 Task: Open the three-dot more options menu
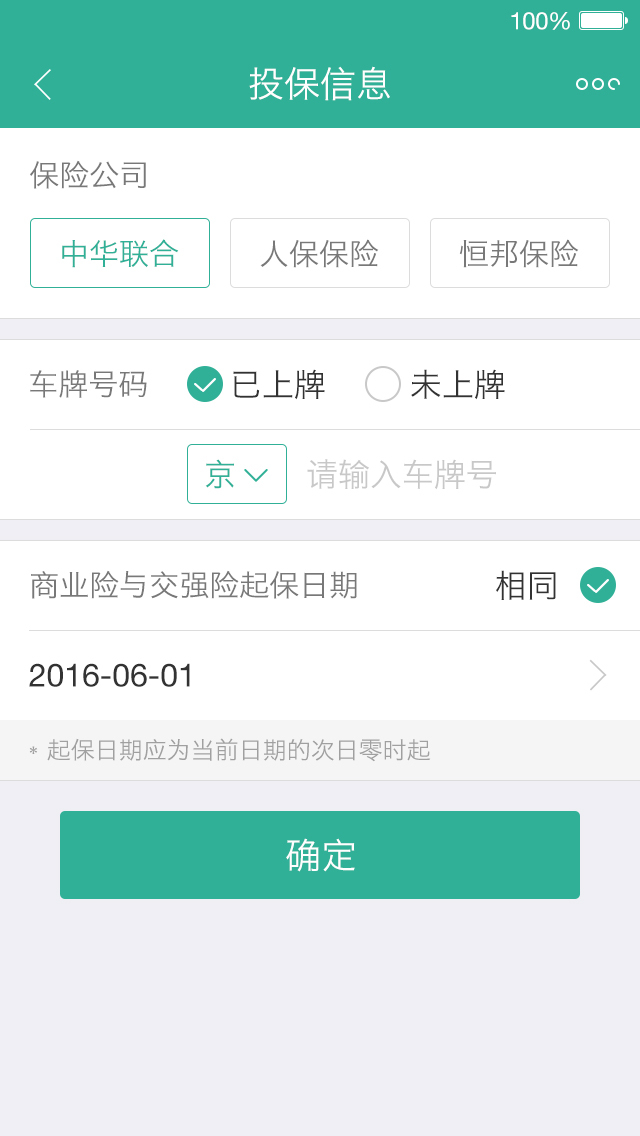pos(597,84)
